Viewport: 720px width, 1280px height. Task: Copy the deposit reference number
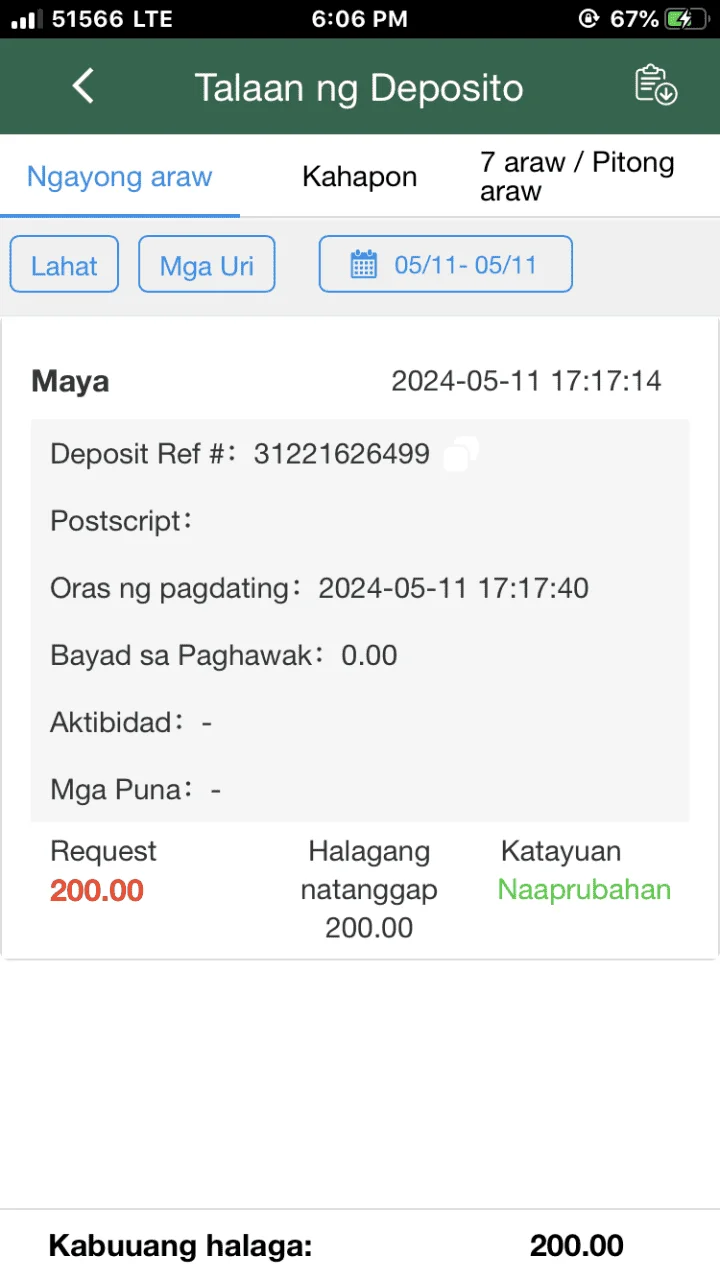(460, 454)
